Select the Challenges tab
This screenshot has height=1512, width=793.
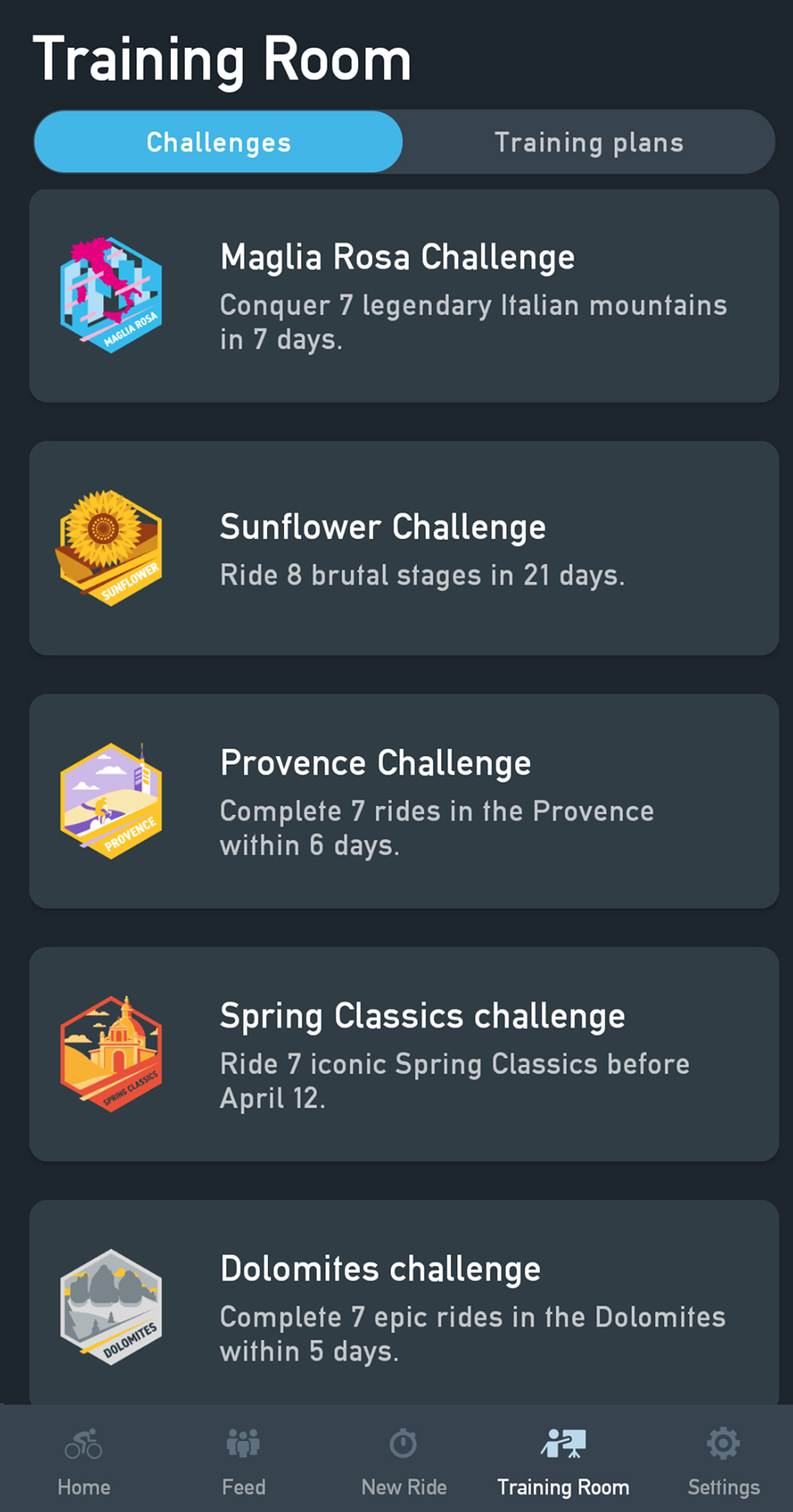pyautogui.click(x=218, y=142)
